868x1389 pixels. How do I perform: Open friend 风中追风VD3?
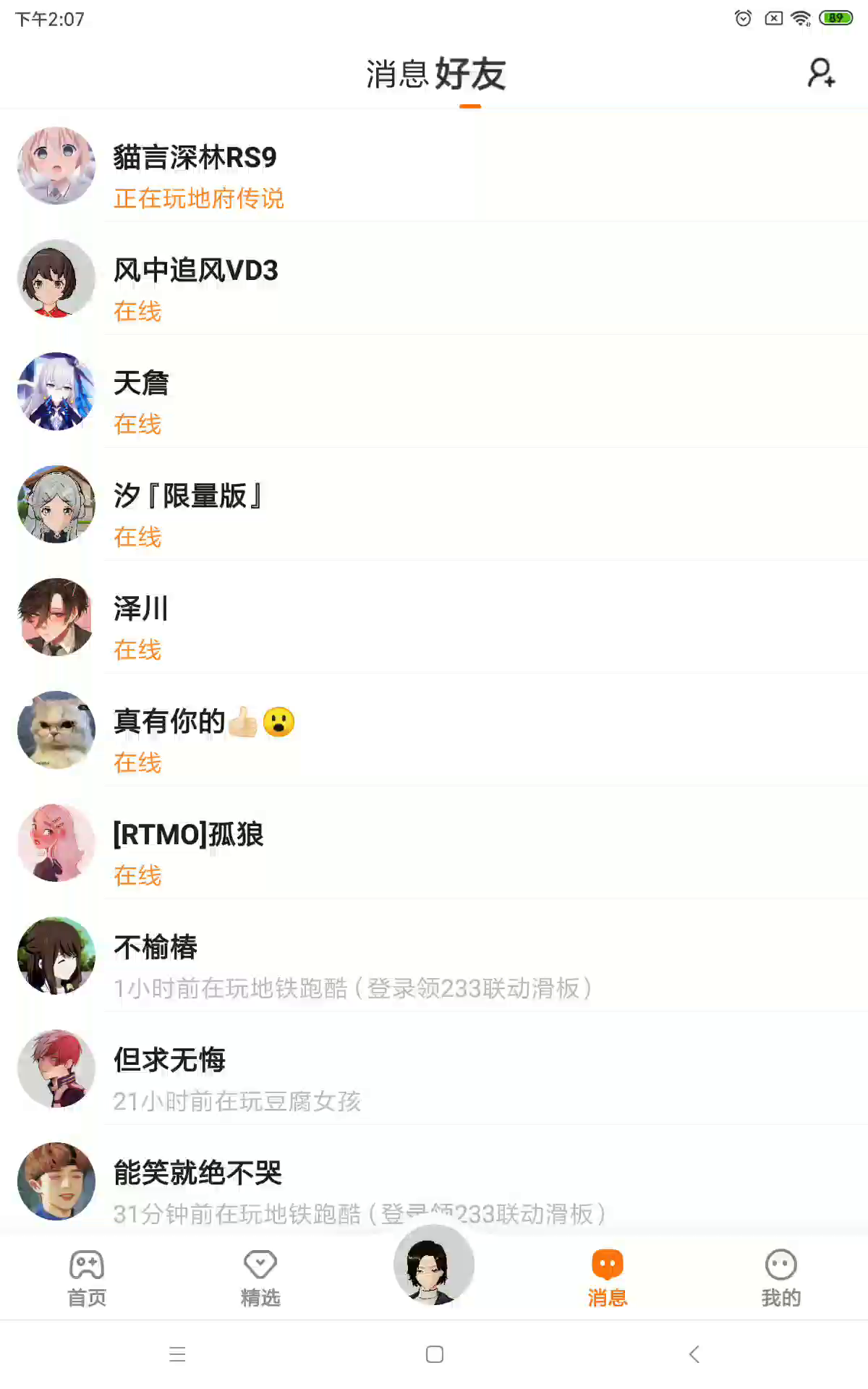click(x=434, y=279)
